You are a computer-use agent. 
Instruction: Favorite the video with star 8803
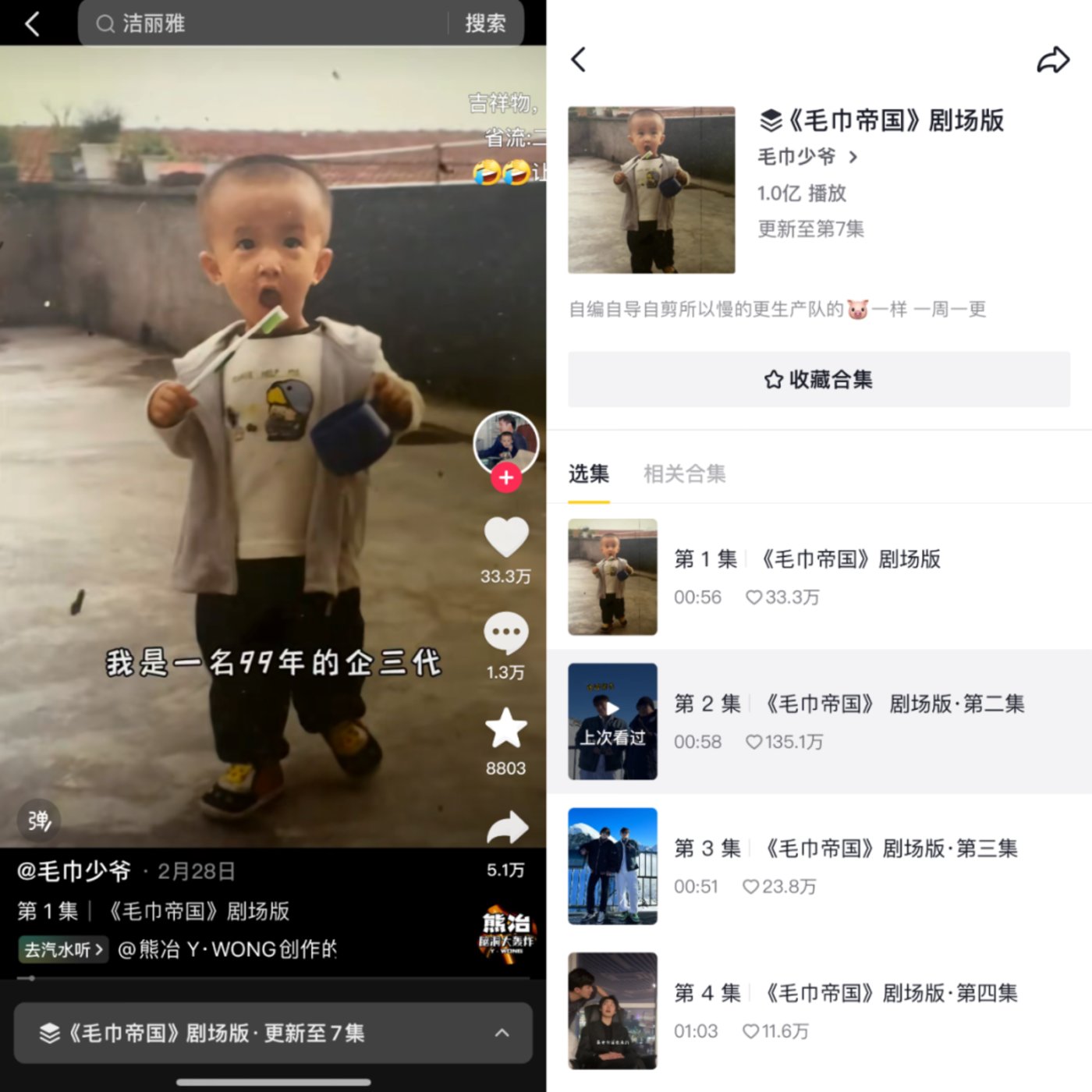[x=506, y=729]
